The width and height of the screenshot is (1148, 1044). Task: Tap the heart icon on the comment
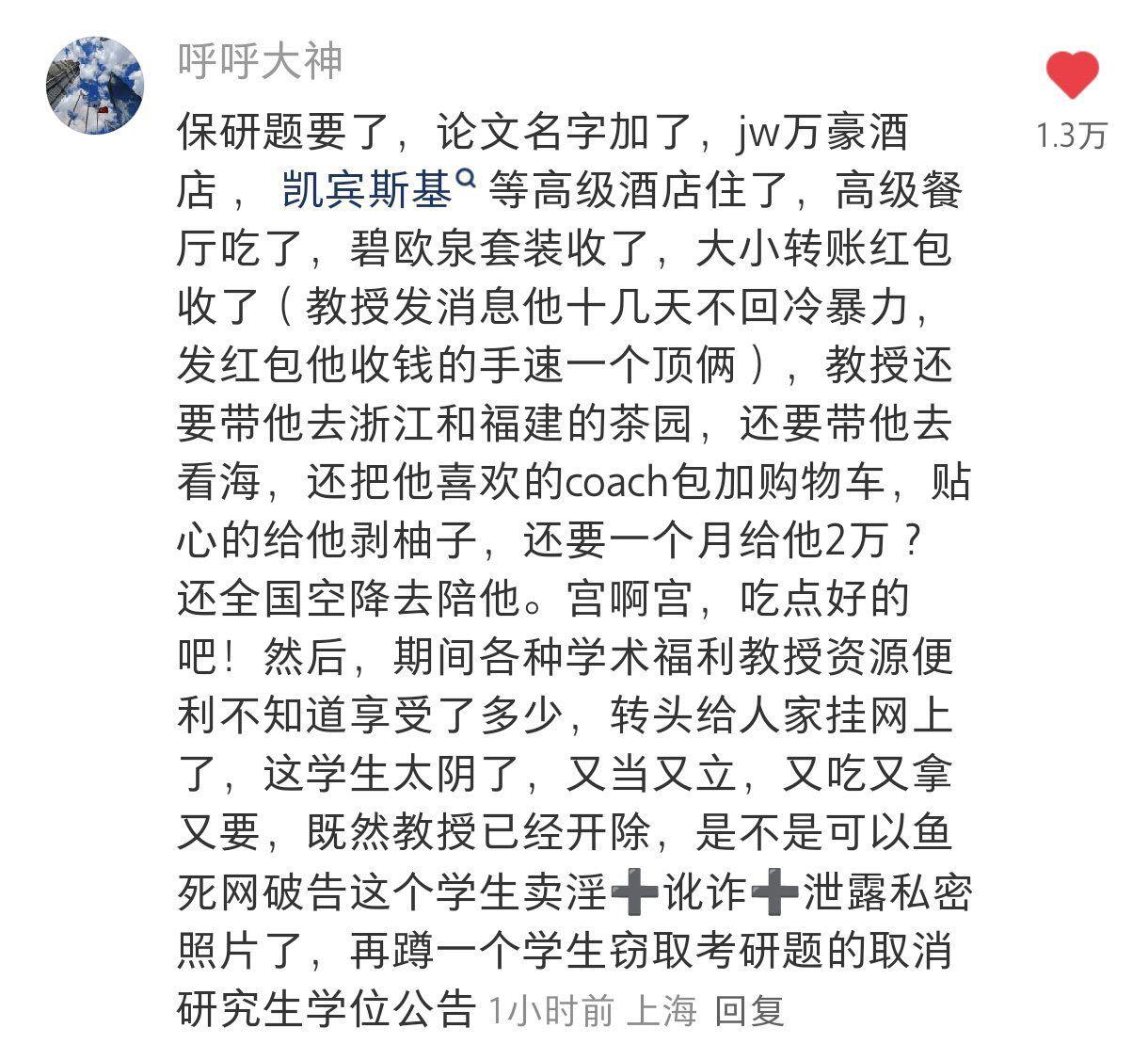point(1072,77)
